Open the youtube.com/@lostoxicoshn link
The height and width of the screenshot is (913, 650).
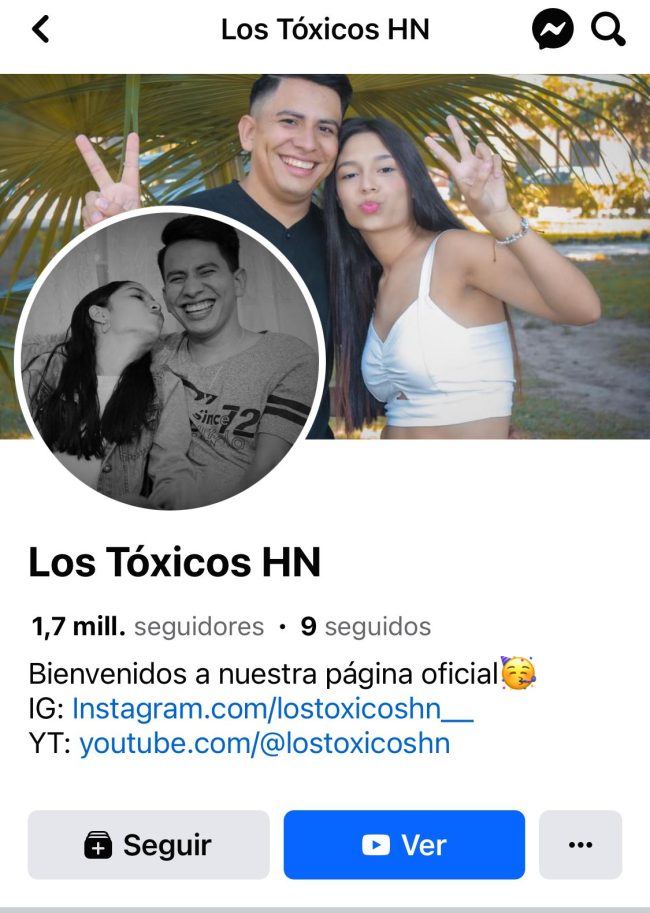(264, 743)
